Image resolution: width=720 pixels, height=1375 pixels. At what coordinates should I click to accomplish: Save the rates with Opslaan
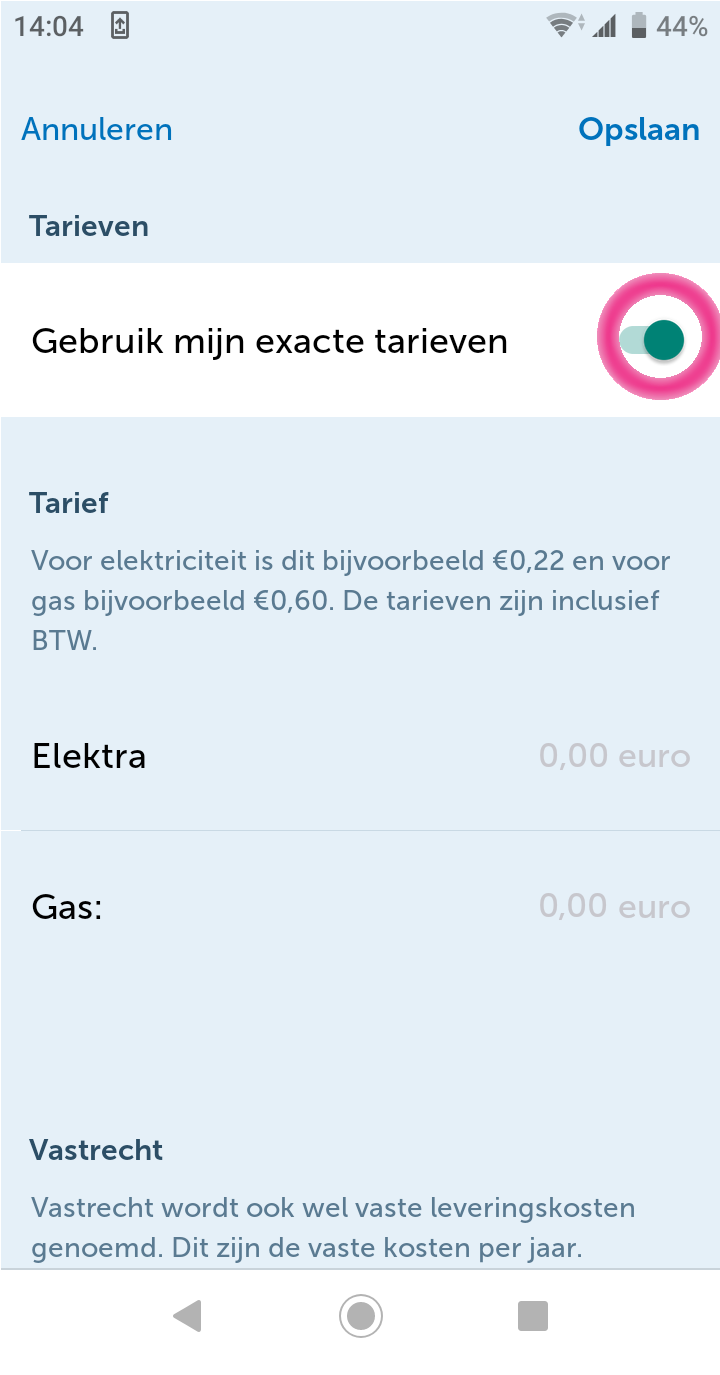coord(639,130)
